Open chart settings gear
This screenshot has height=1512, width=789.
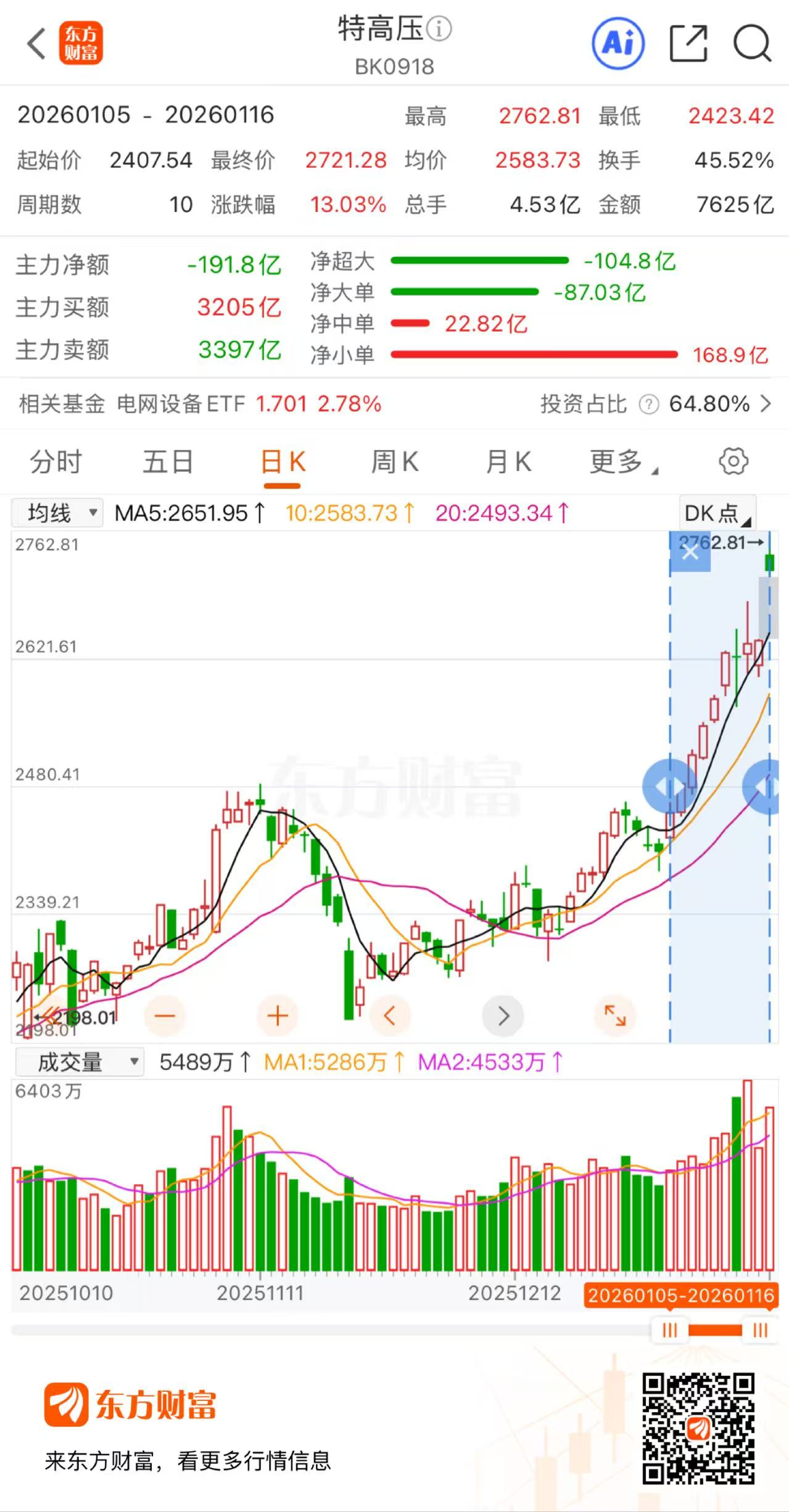point(733,461)
